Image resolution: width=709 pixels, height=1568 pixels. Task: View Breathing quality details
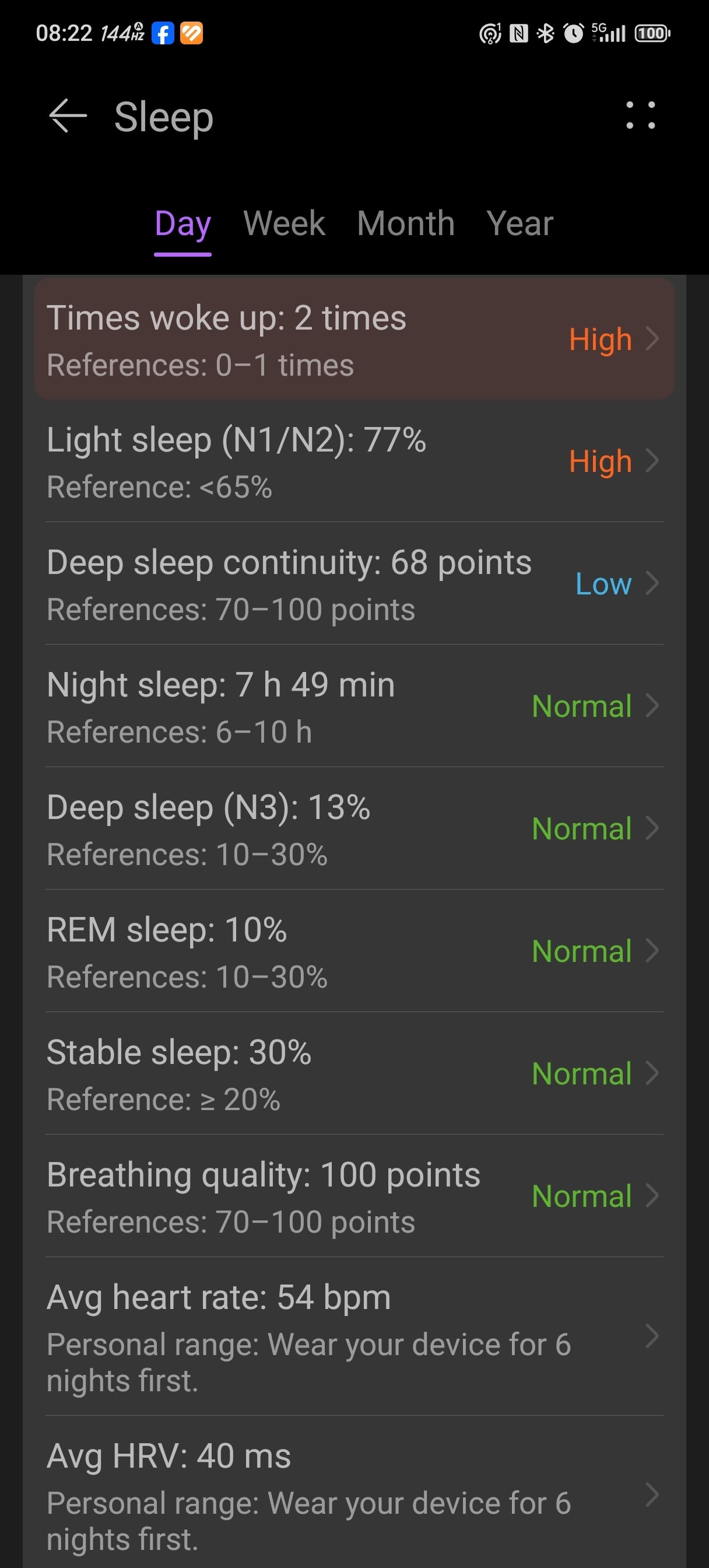[354, 1196]
